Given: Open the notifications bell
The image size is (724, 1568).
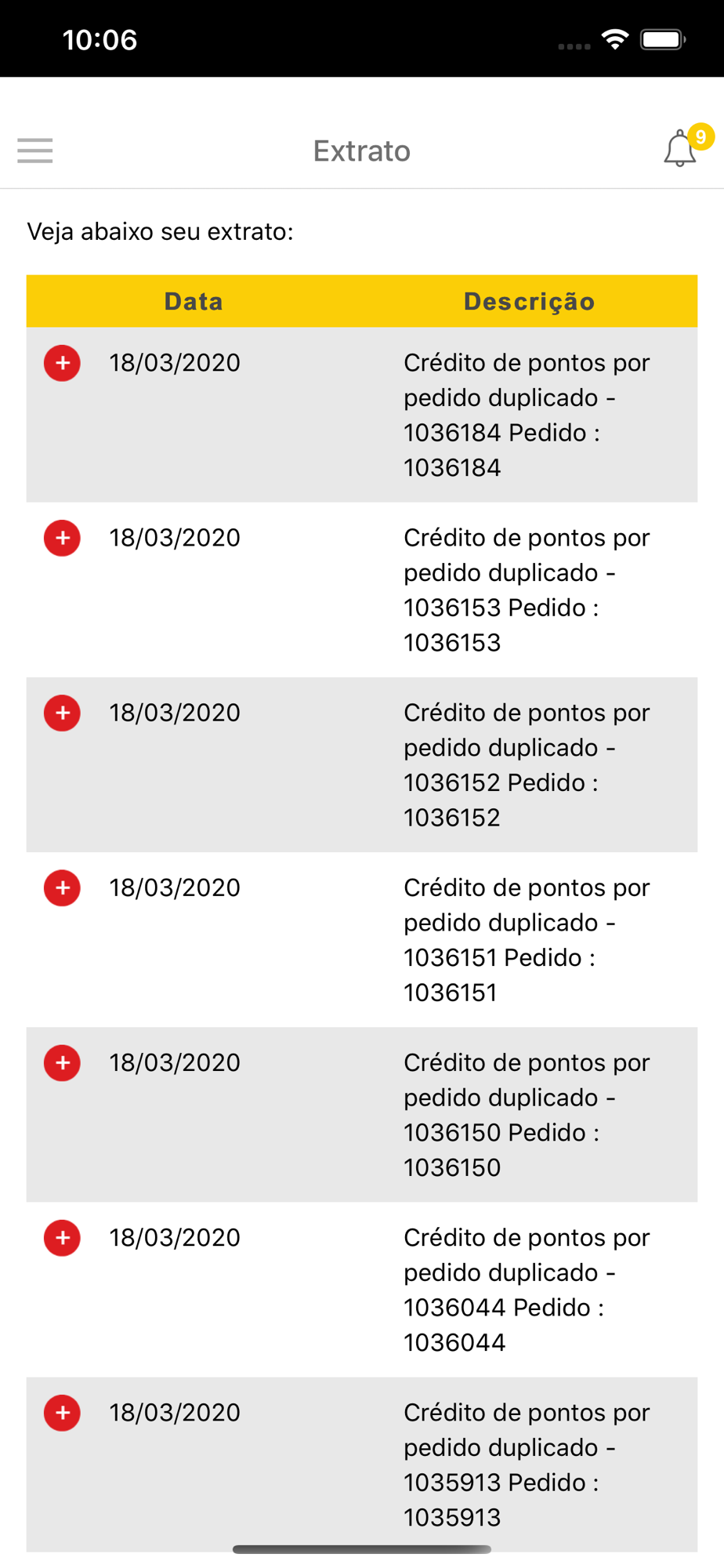Looking at the screenshot, I should [x=680, y=149].
